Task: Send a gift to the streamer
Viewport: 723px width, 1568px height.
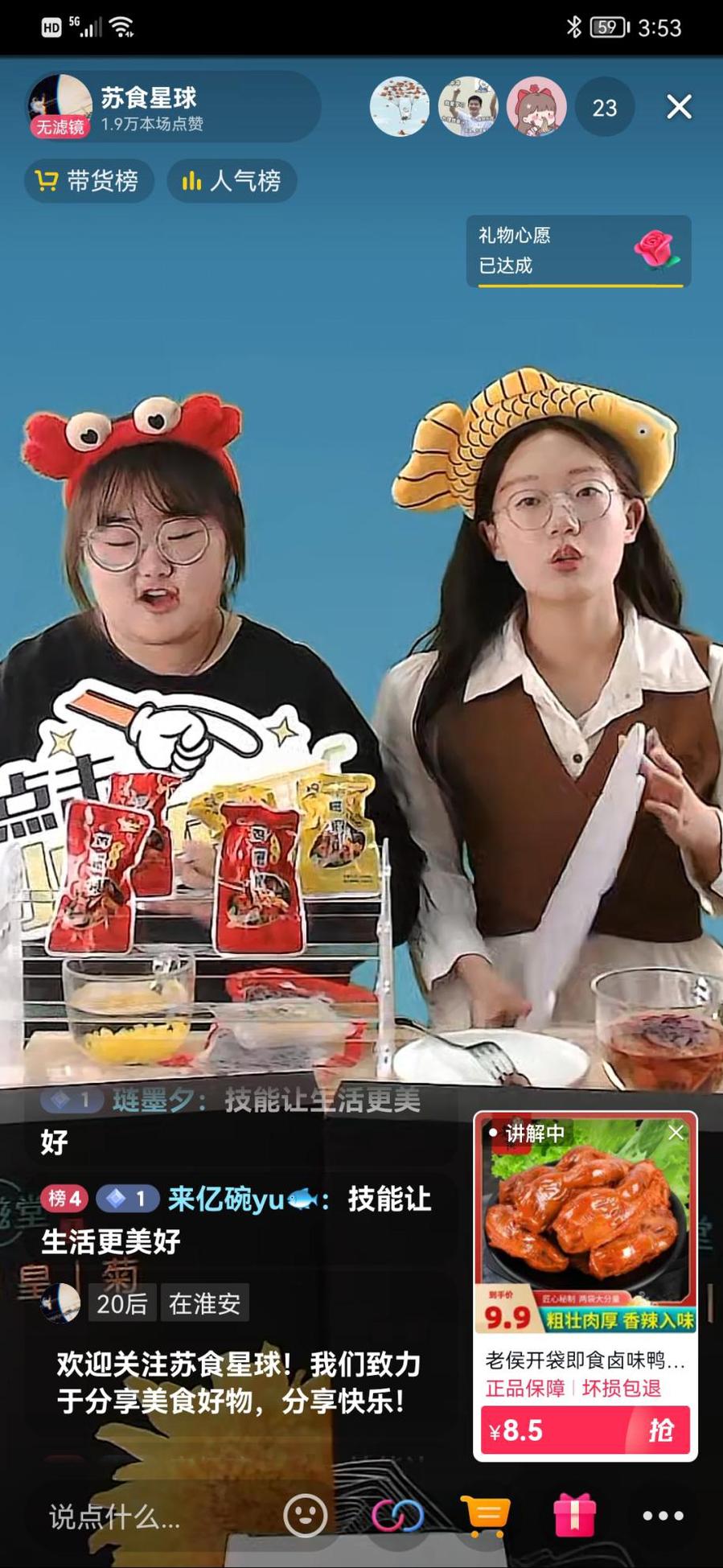Action: (574, 1516)
